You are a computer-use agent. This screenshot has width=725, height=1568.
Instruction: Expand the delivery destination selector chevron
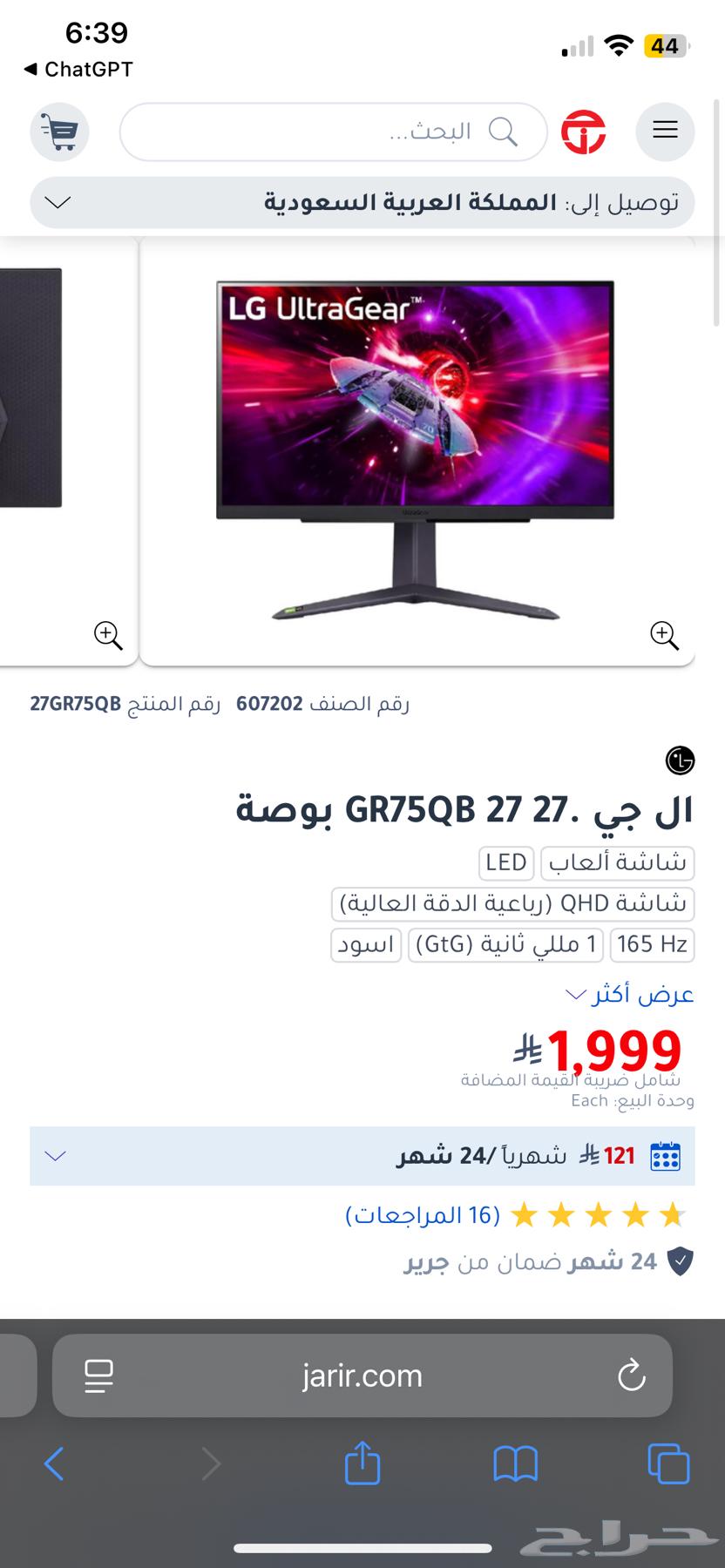56,202
